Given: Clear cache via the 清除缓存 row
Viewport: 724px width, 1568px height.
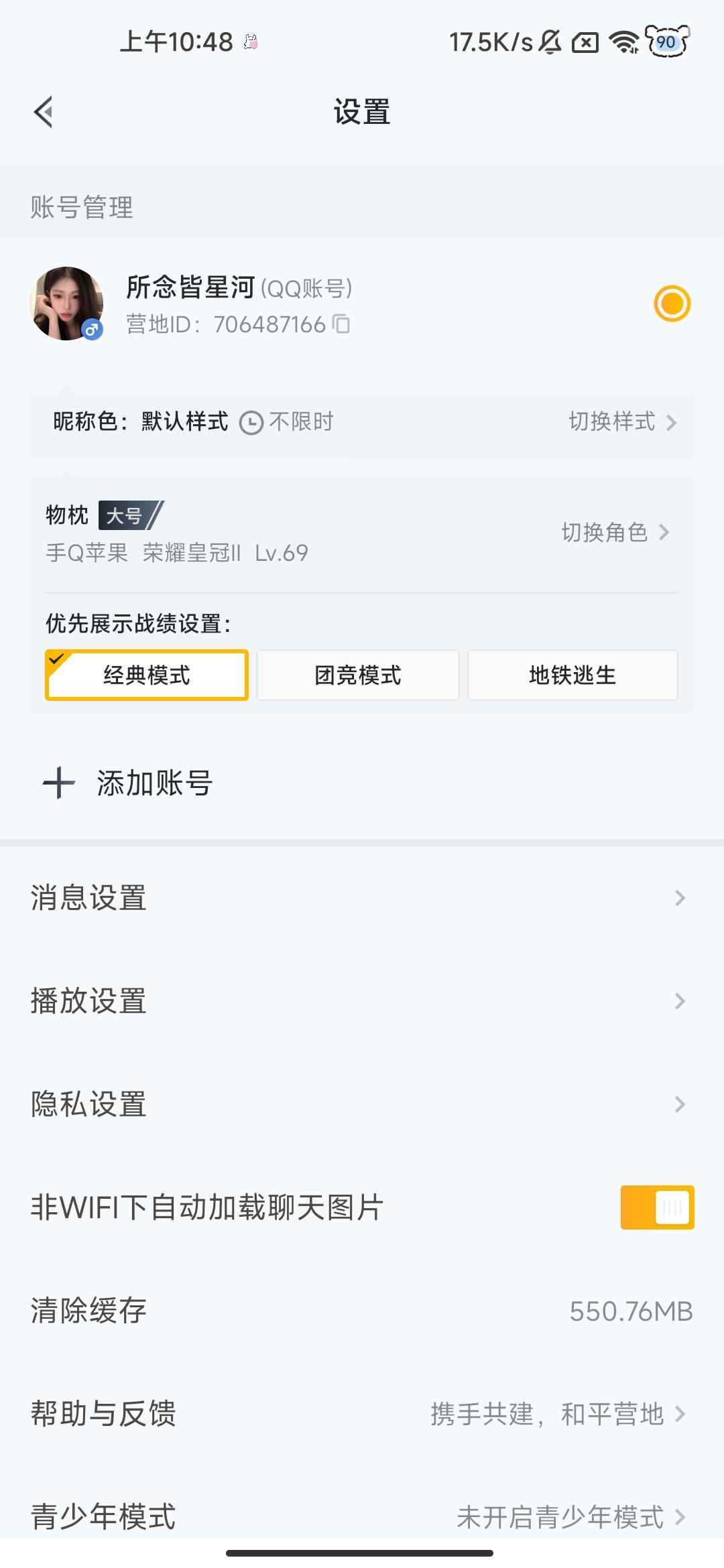Looking at the screenshot, I should coord(362,1311).
